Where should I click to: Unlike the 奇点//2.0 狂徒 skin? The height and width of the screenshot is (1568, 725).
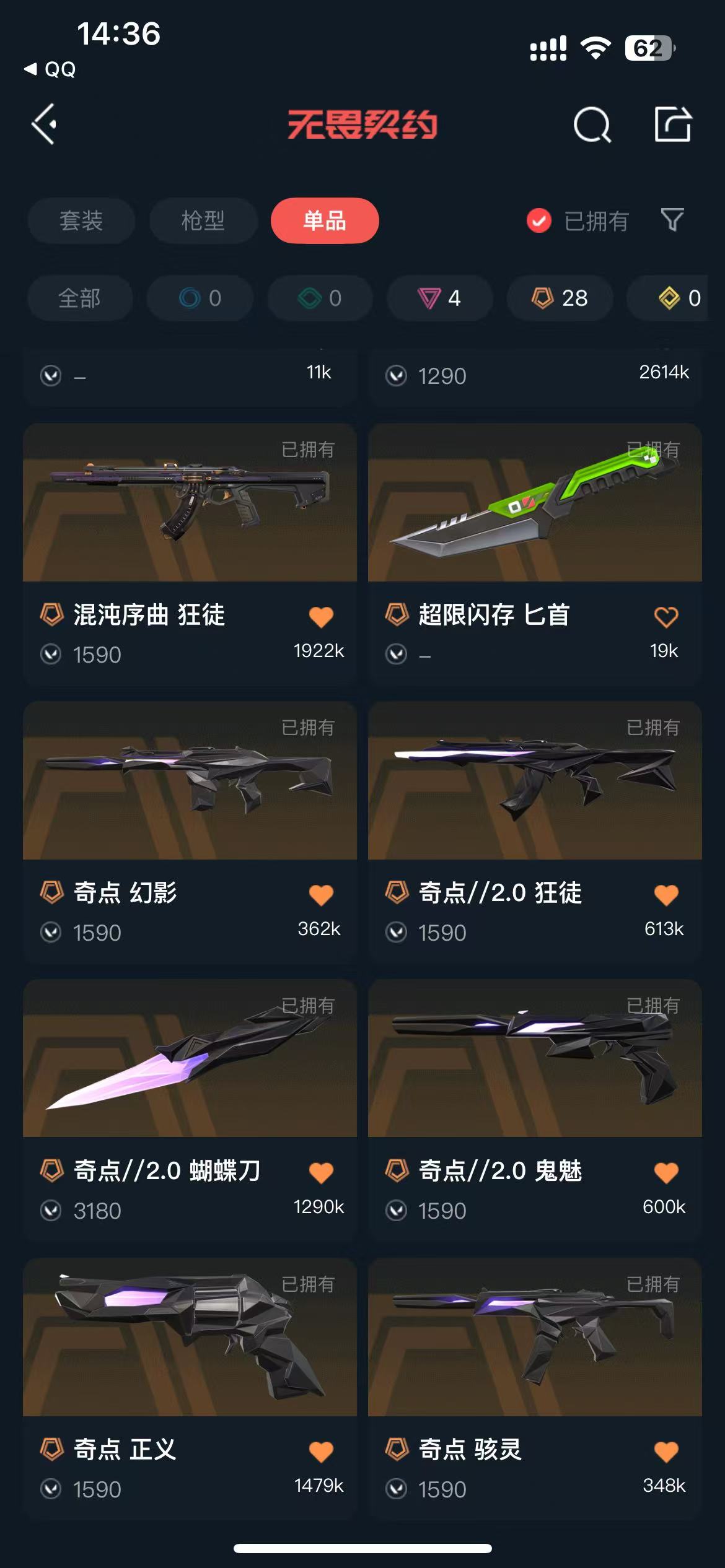pyautogui.click(x=666, y=894)
